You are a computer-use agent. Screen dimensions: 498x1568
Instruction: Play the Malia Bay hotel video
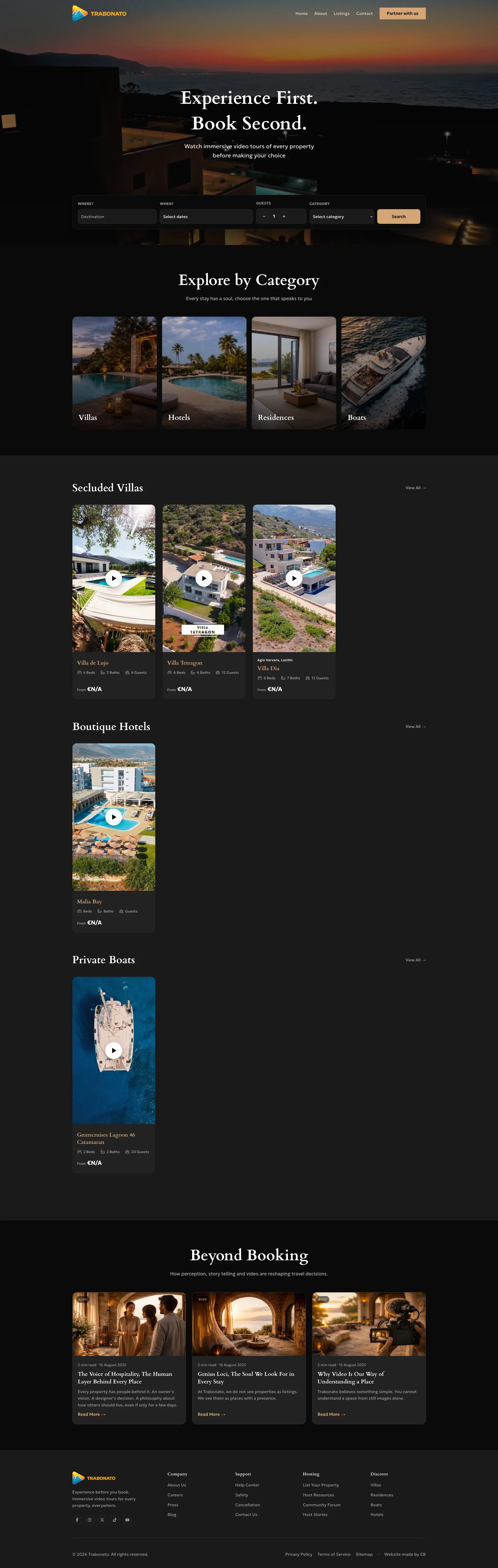(x=114, y=817)
